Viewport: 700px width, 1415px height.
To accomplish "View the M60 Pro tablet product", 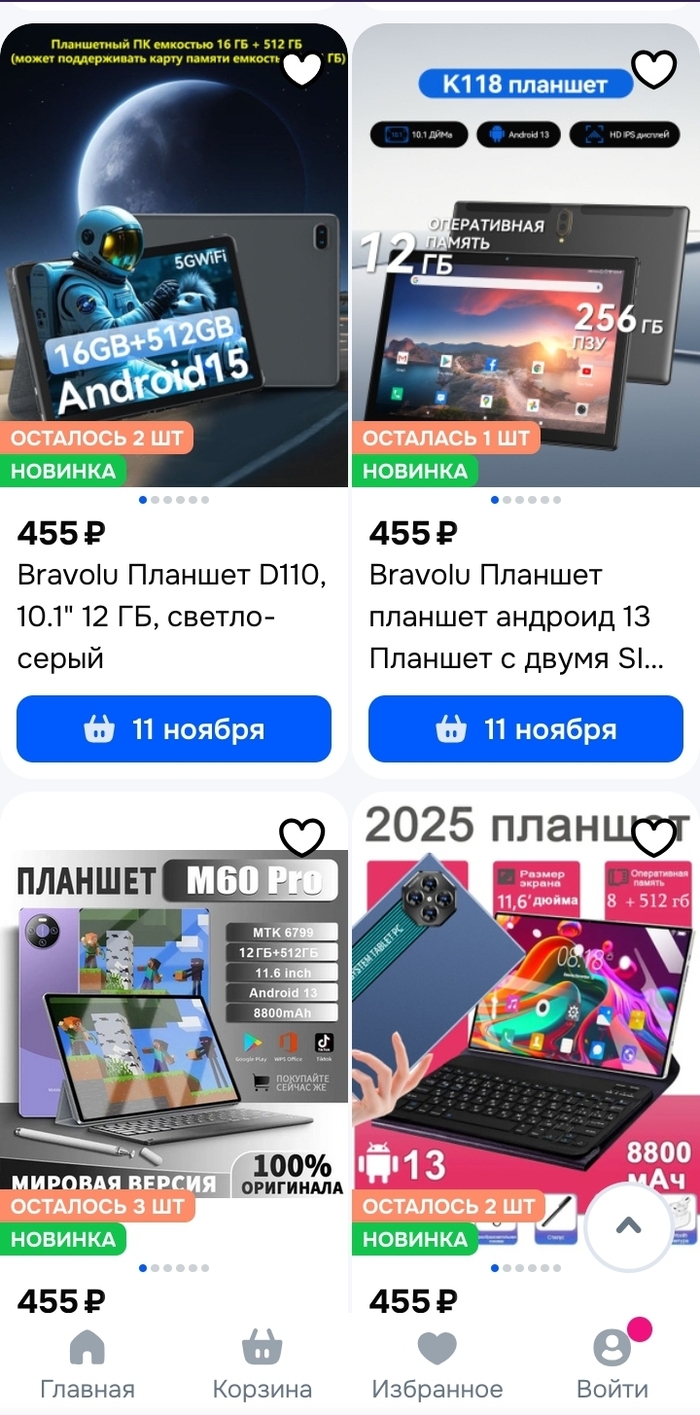I will 174,1030.
